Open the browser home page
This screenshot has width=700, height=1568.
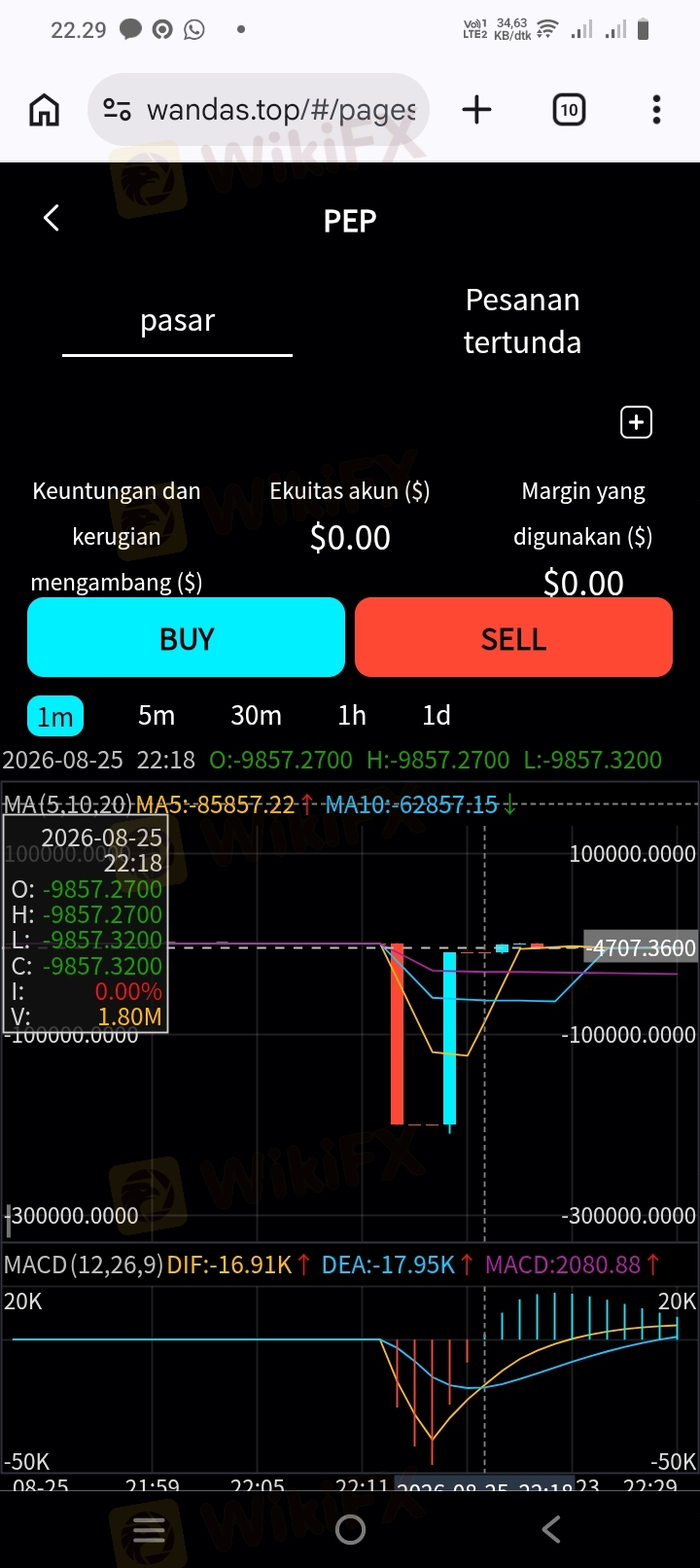44,110
